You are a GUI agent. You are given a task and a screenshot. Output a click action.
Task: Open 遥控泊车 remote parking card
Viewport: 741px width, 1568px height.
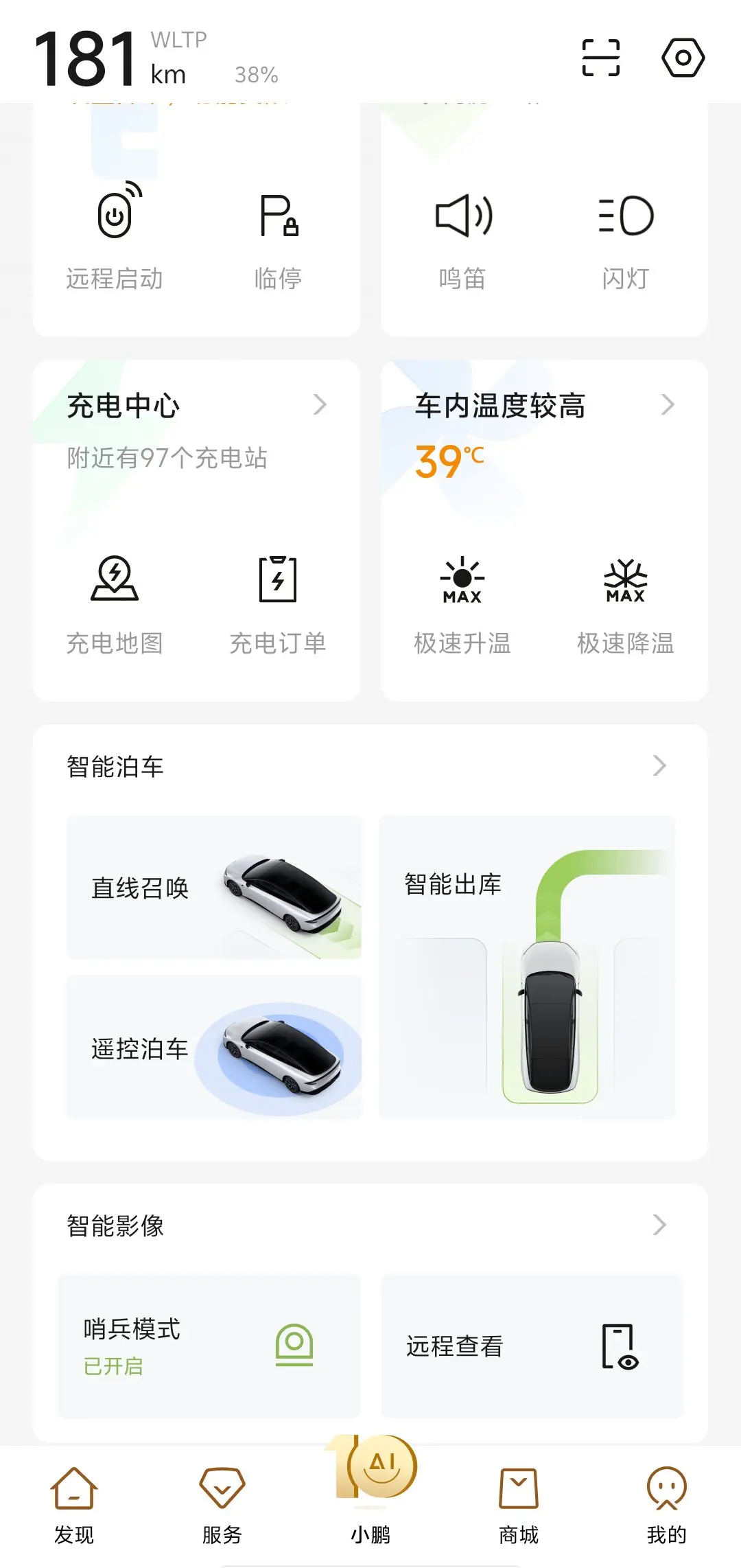[x=214, y=1048]
